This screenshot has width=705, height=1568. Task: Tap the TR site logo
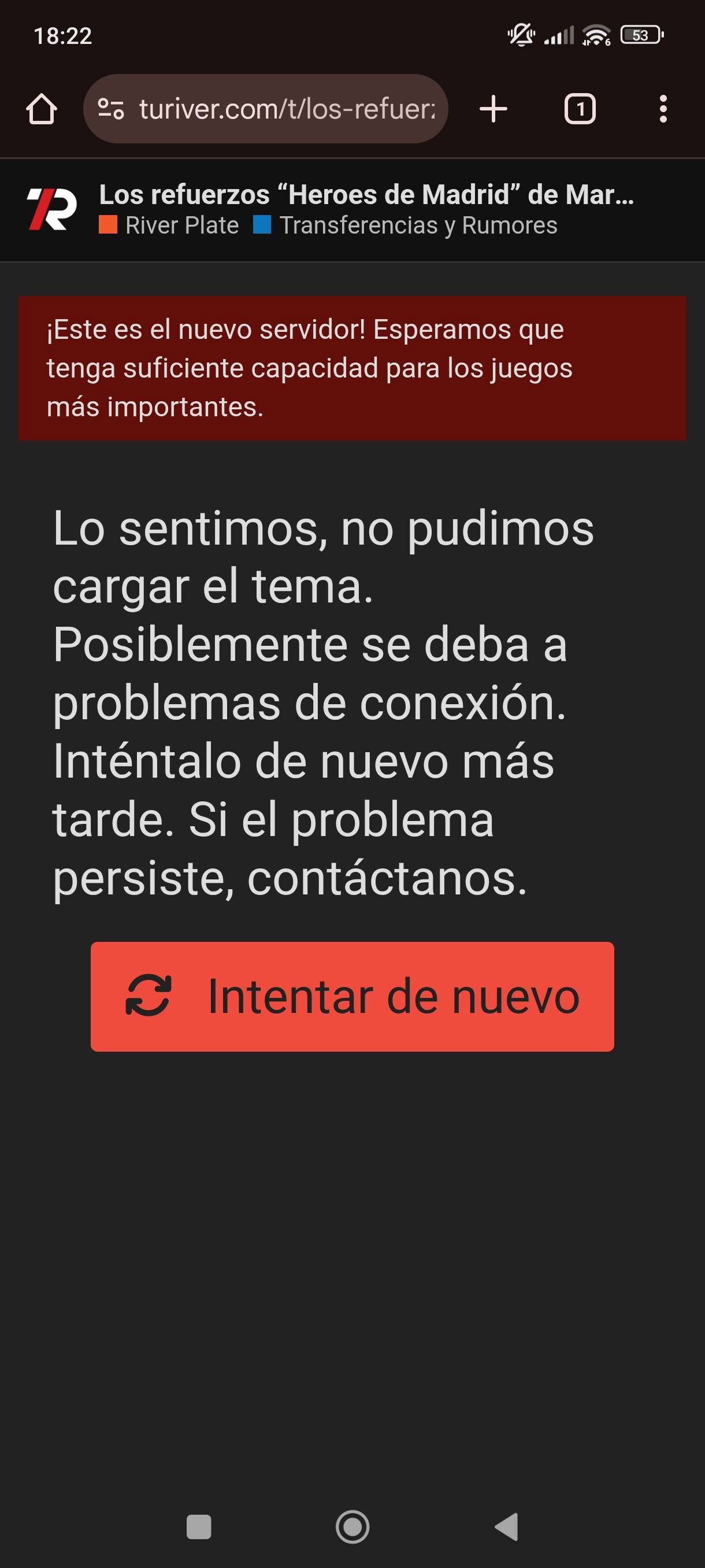coord(53,209)
